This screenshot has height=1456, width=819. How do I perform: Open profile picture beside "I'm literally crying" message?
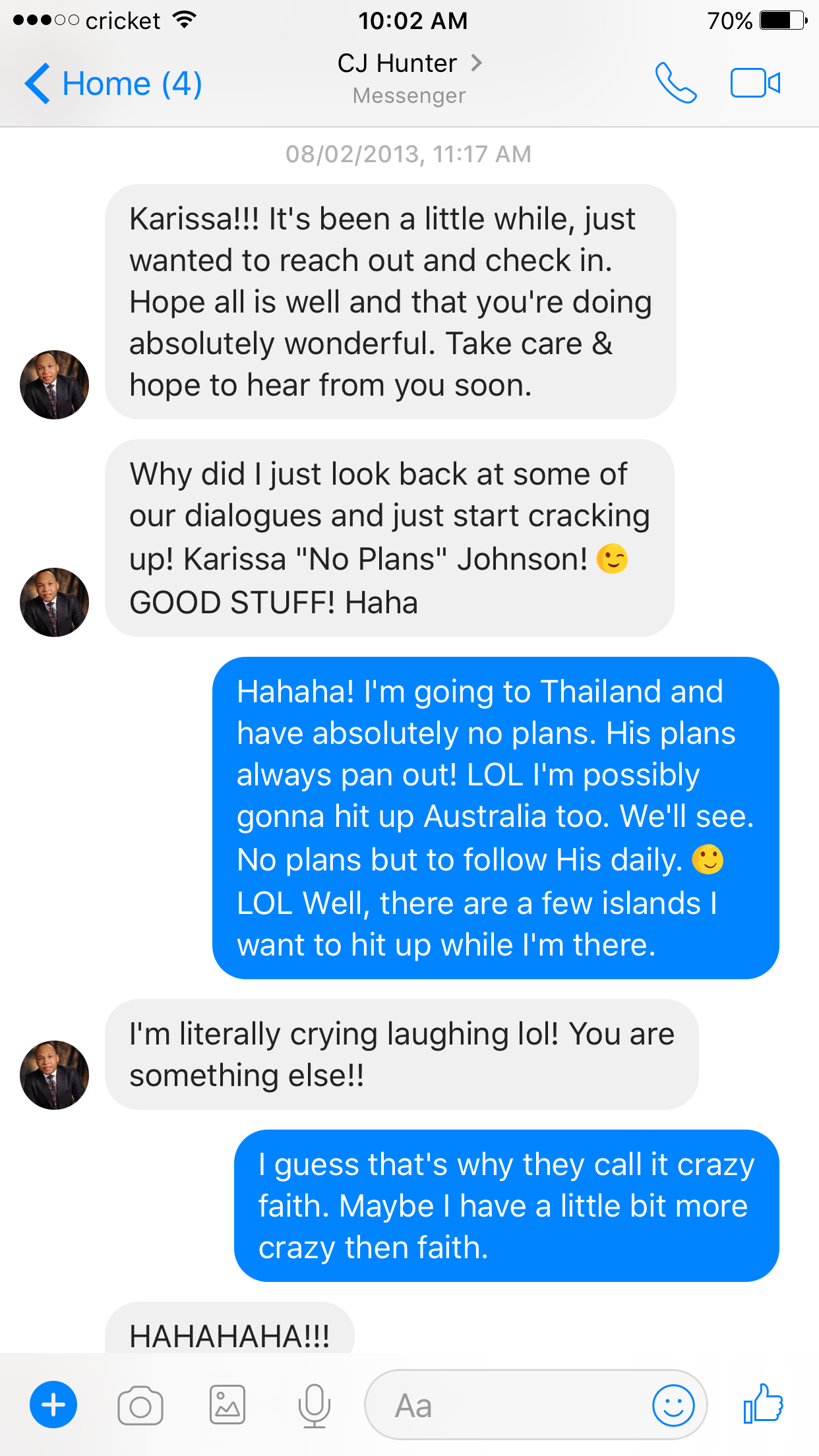[54, 1075]
